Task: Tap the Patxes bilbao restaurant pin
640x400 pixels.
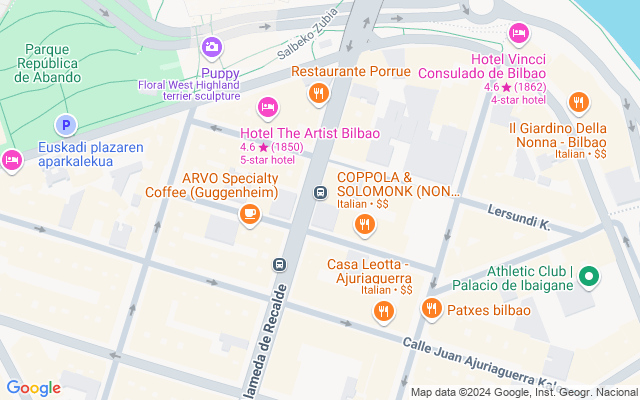Action: point(432,308)
